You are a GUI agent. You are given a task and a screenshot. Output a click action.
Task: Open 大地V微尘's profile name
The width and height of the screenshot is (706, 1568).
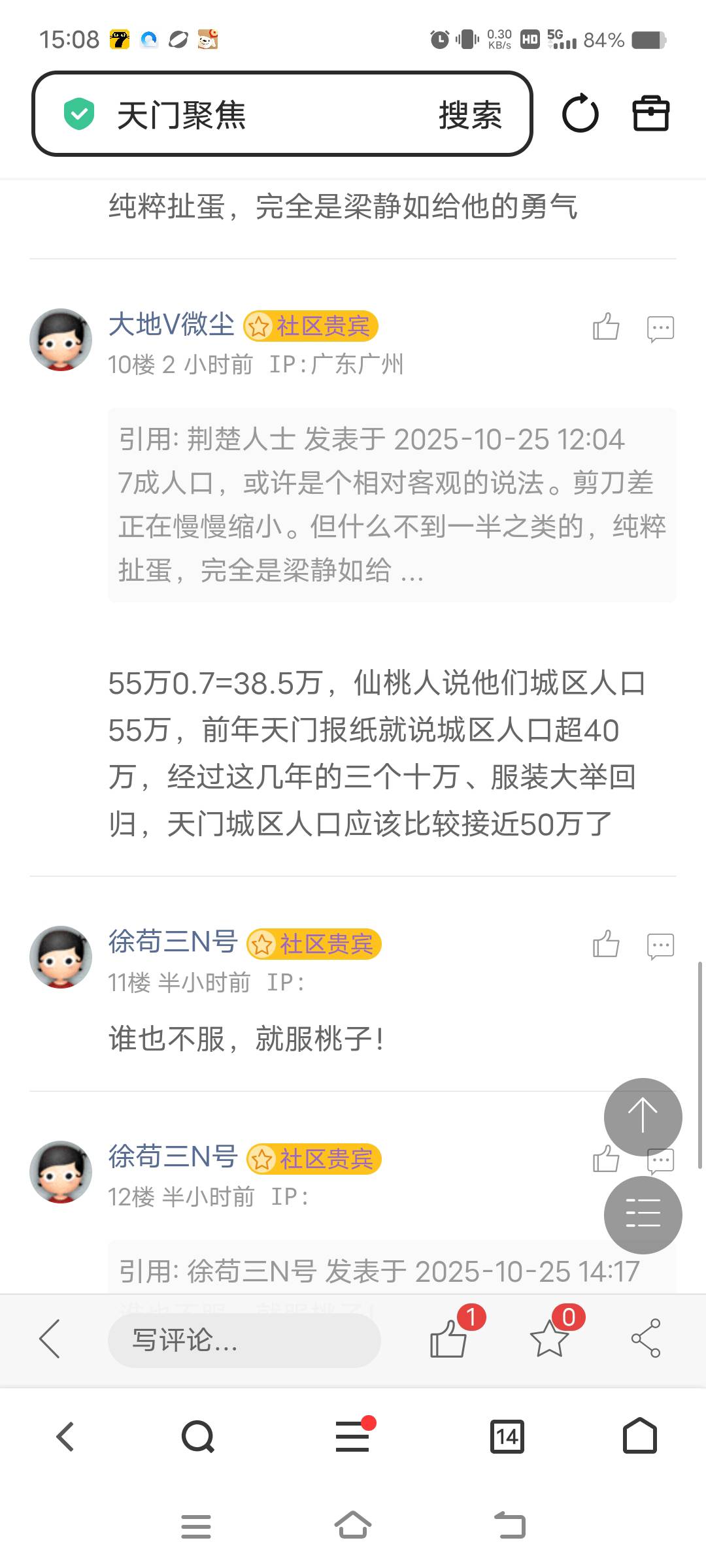point(171,325)
